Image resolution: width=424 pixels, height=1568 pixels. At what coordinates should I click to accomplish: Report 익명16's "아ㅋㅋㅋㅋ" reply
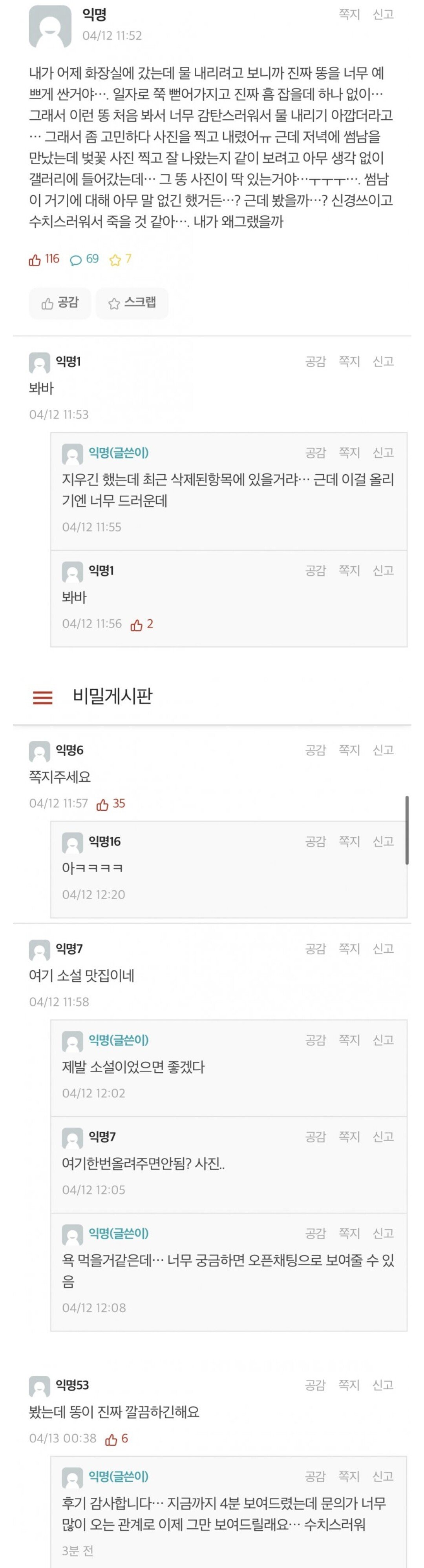383,841
